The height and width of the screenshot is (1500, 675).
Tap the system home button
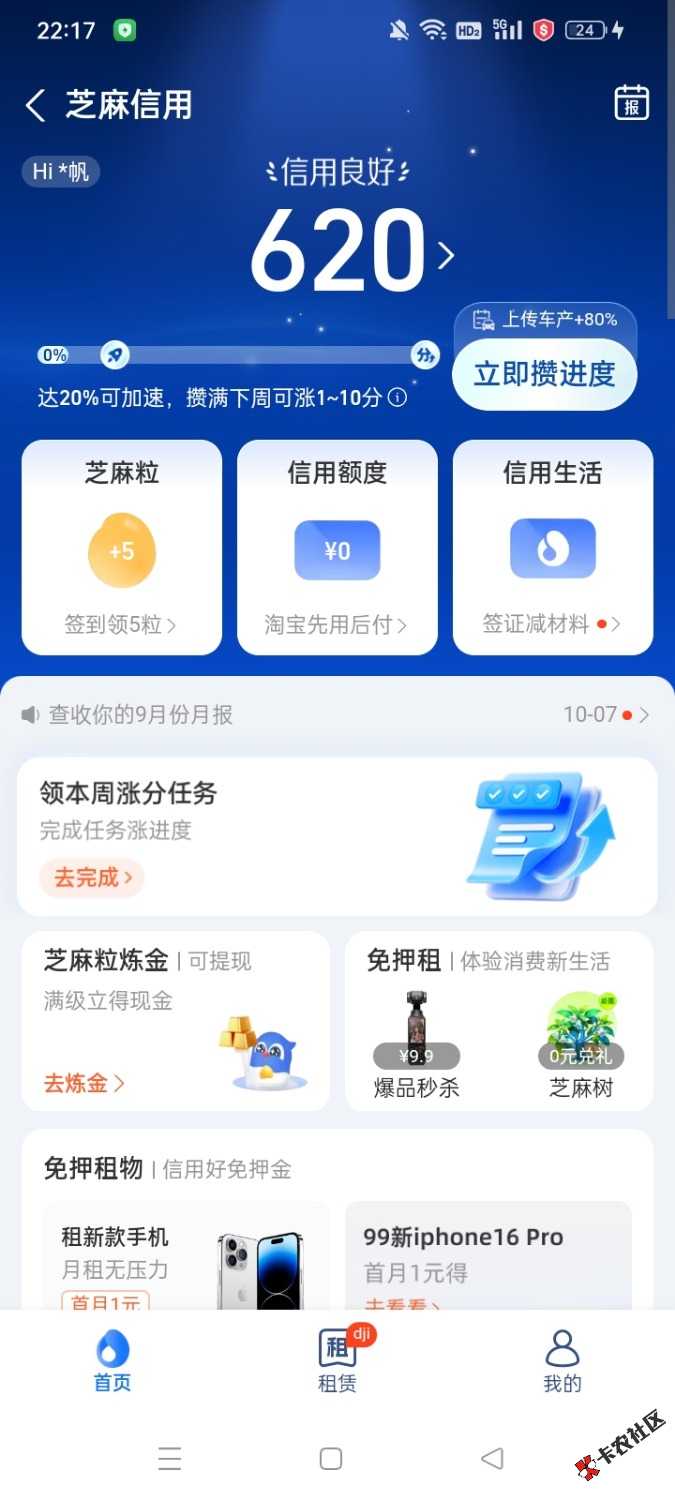tap(331, 1459)
